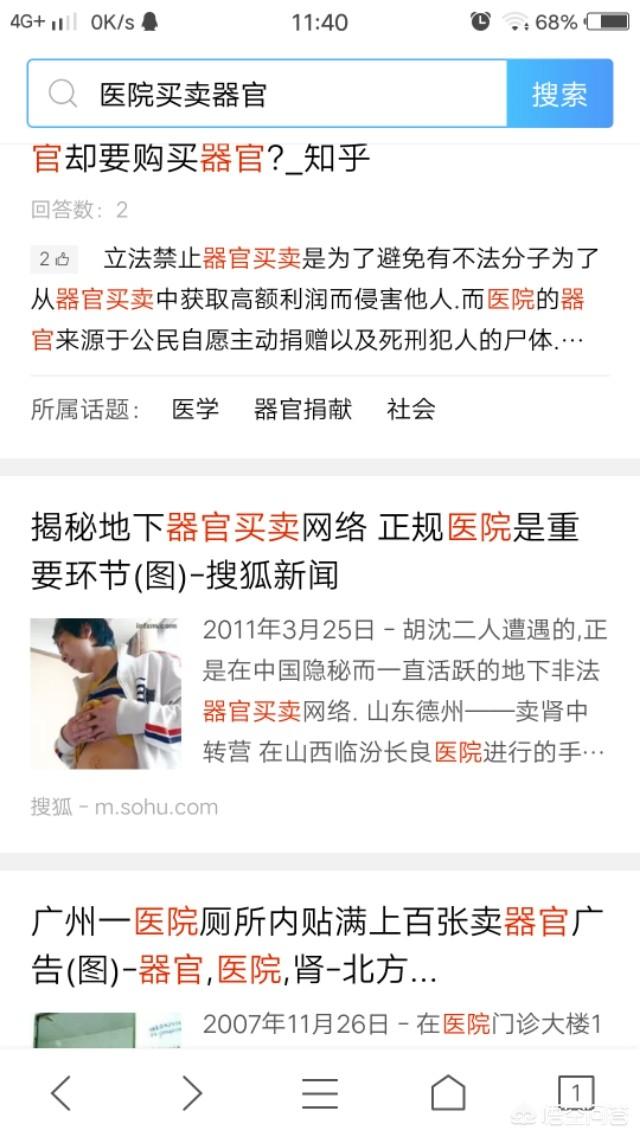Tap the thumbnail of the 搜狐新闻 result
640x1137 pixels.
(x=106, y=693)
